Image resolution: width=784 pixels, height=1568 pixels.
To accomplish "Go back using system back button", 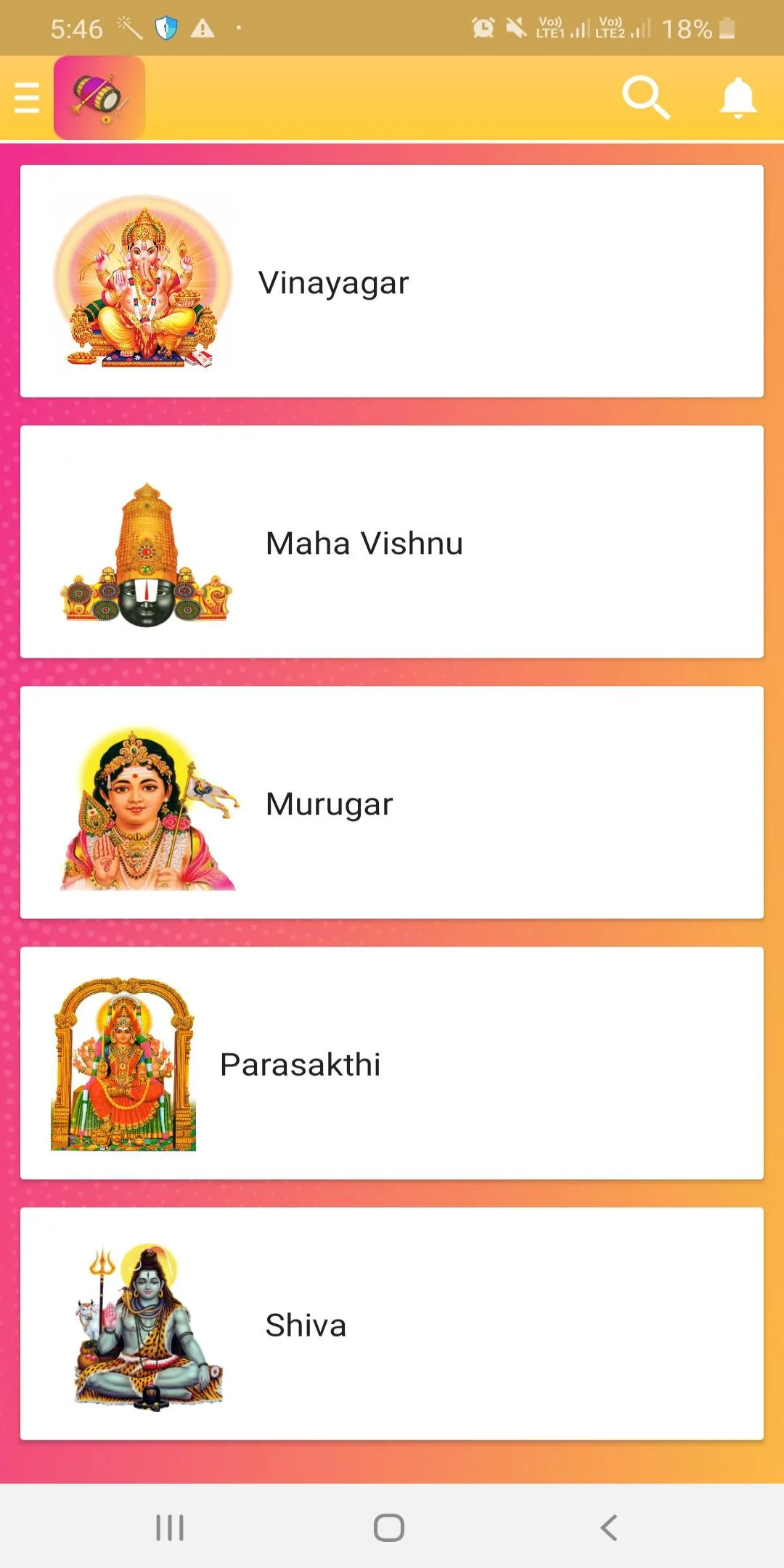I will coord(609,1527).
